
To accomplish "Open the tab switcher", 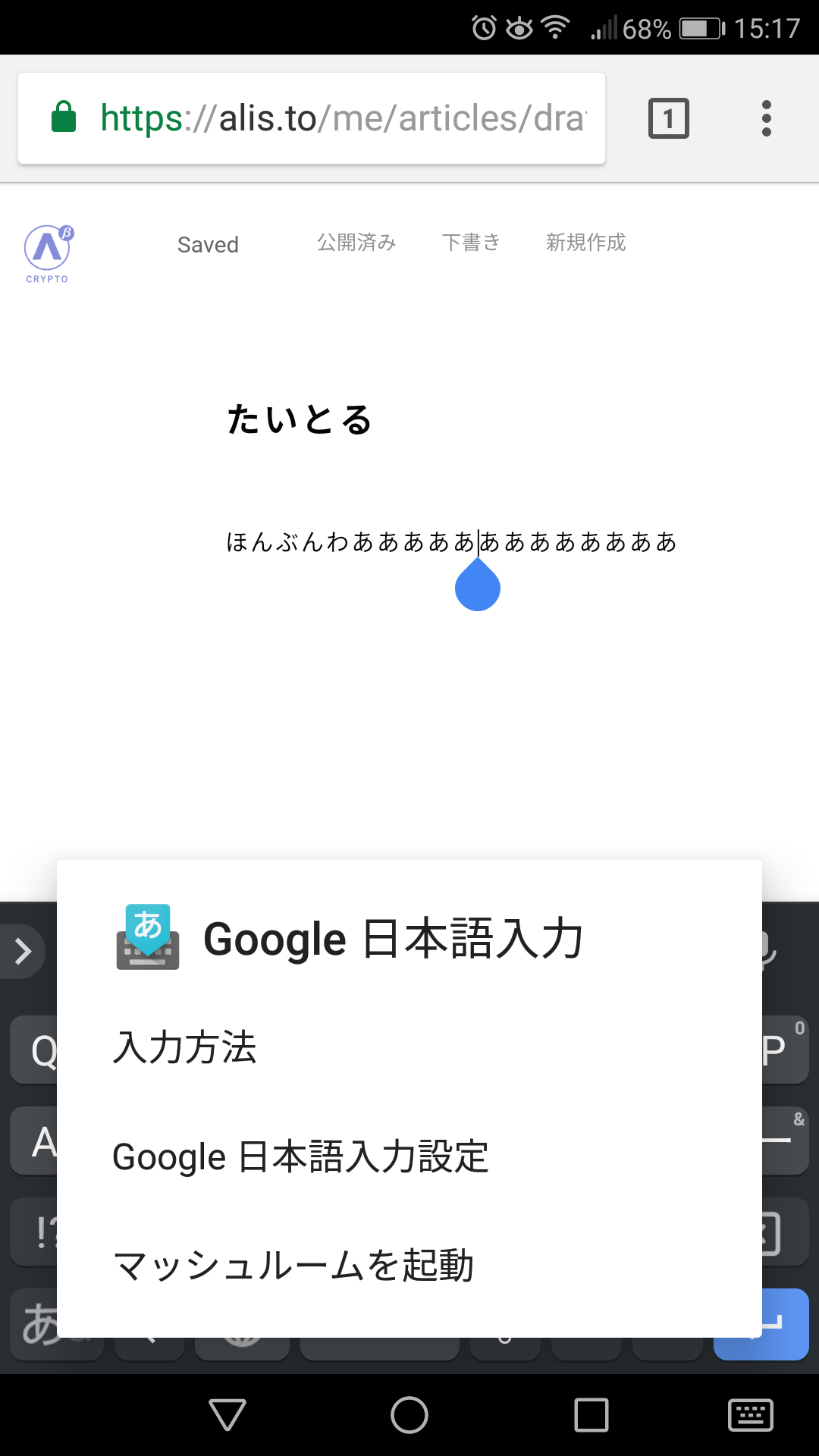I will click(x=668, y=118).
